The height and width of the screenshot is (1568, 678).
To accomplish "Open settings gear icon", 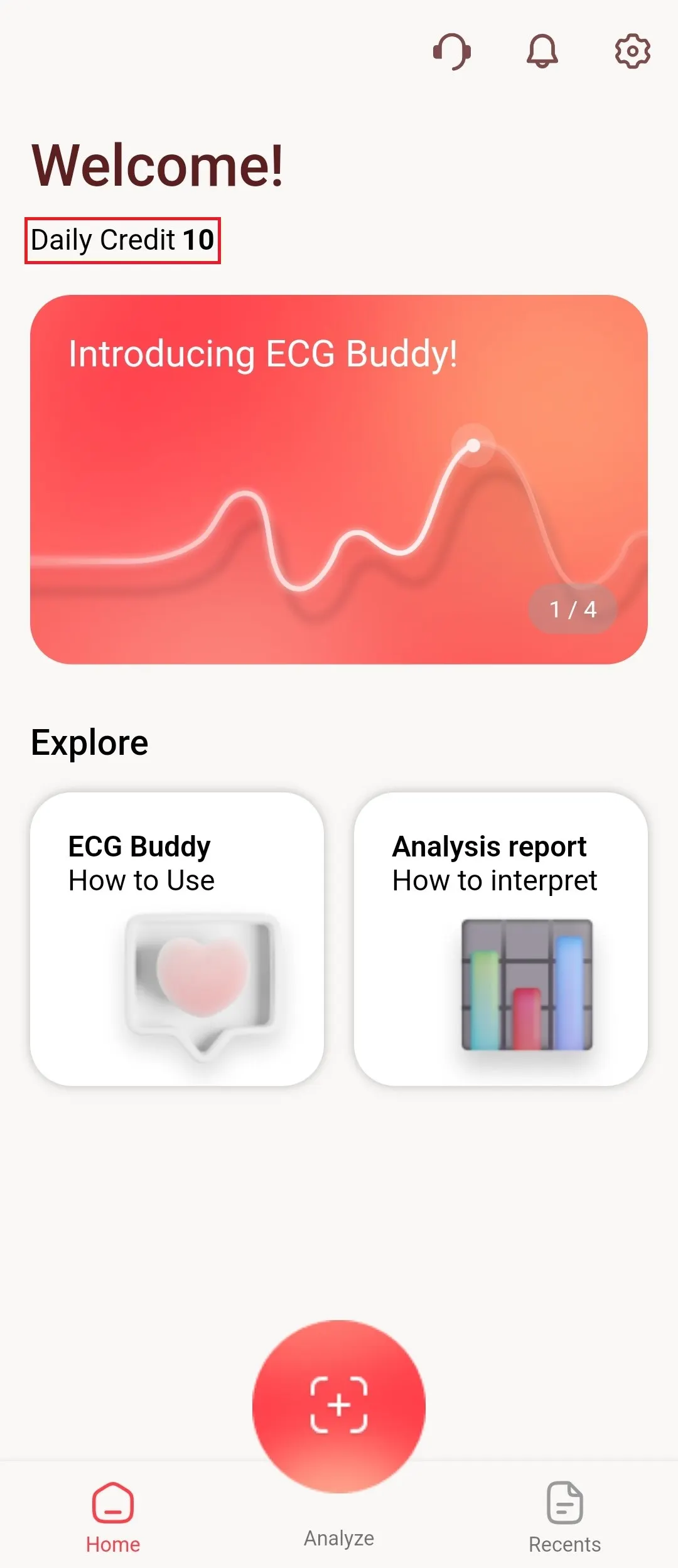I will click(632, 51).
